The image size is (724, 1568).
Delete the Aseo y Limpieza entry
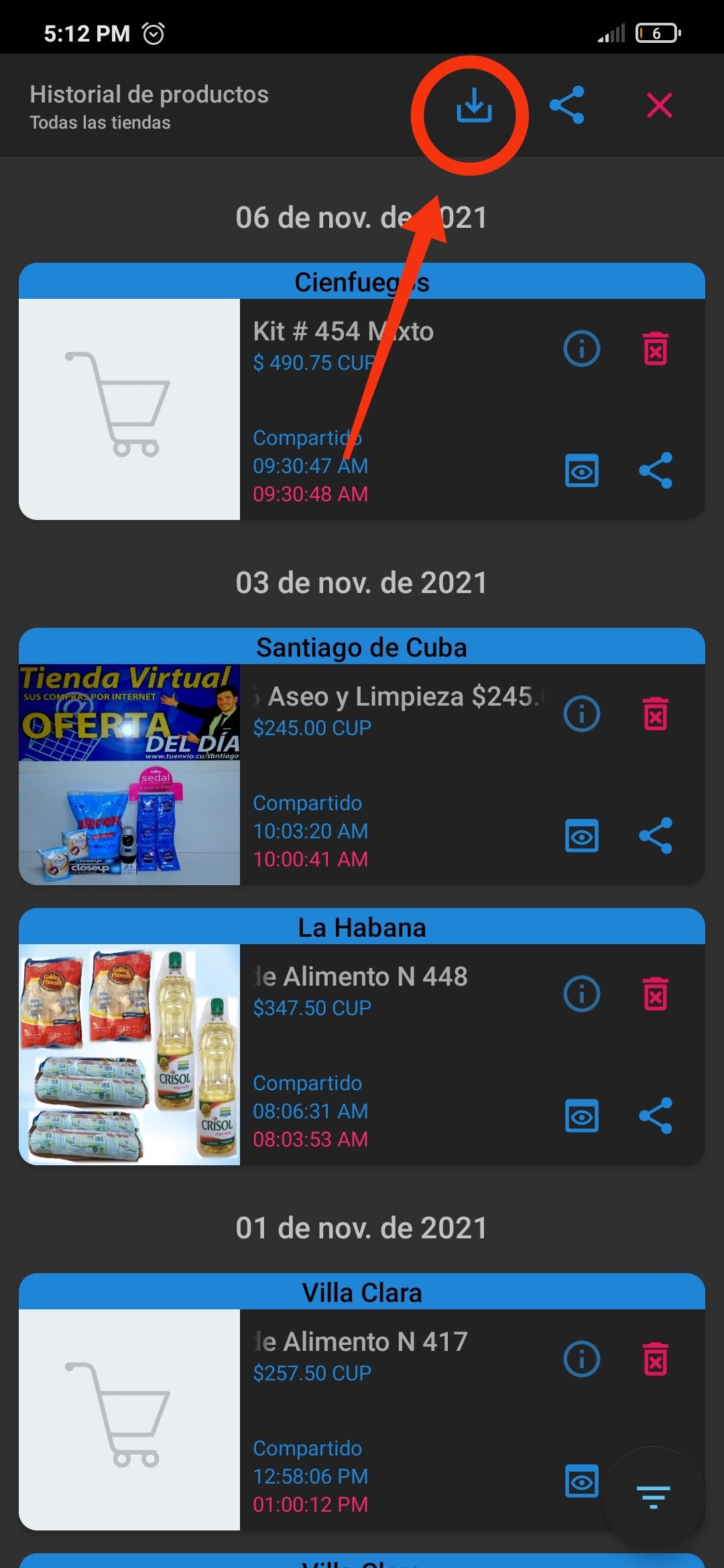(x=656, y=714)
